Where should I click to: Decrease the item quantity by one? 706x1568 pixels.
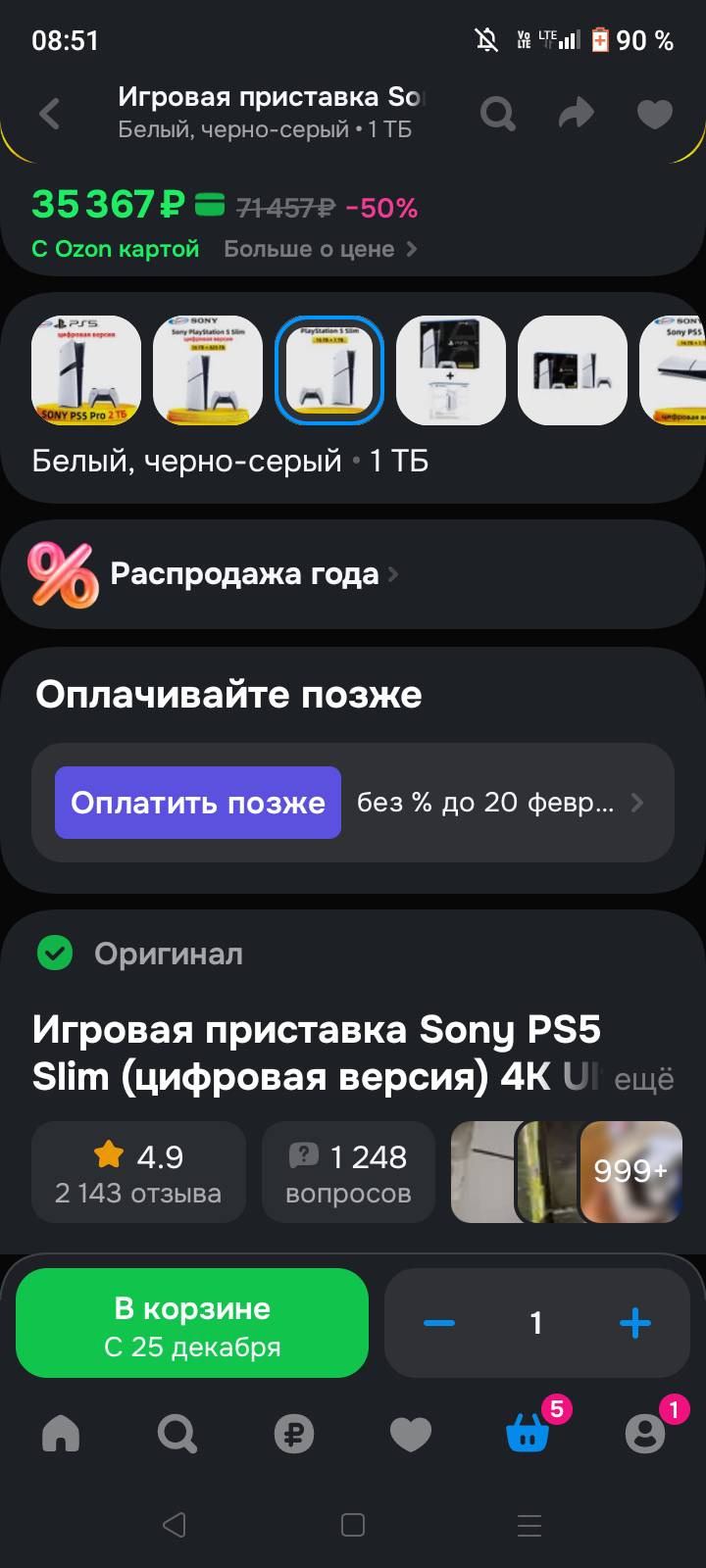(439, 1323)
